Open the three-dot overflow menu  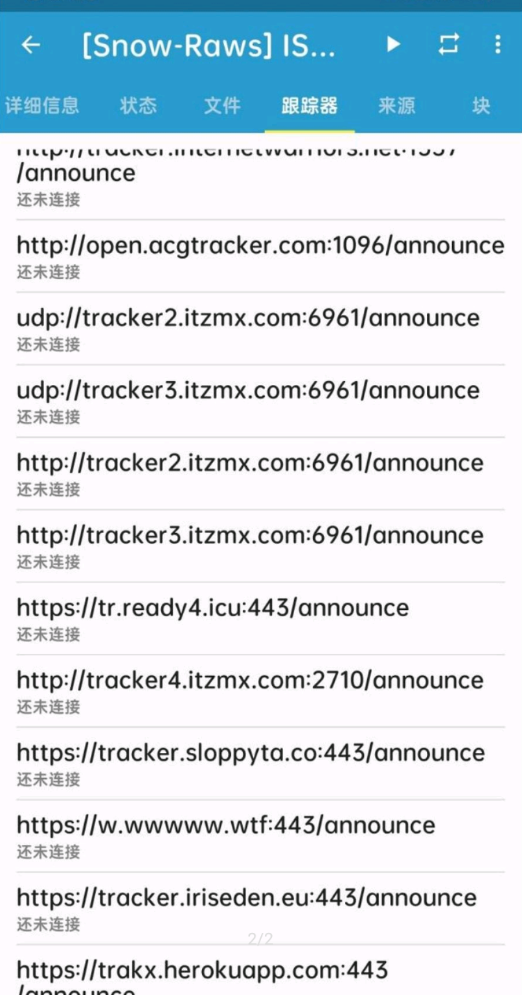(498, 44)
